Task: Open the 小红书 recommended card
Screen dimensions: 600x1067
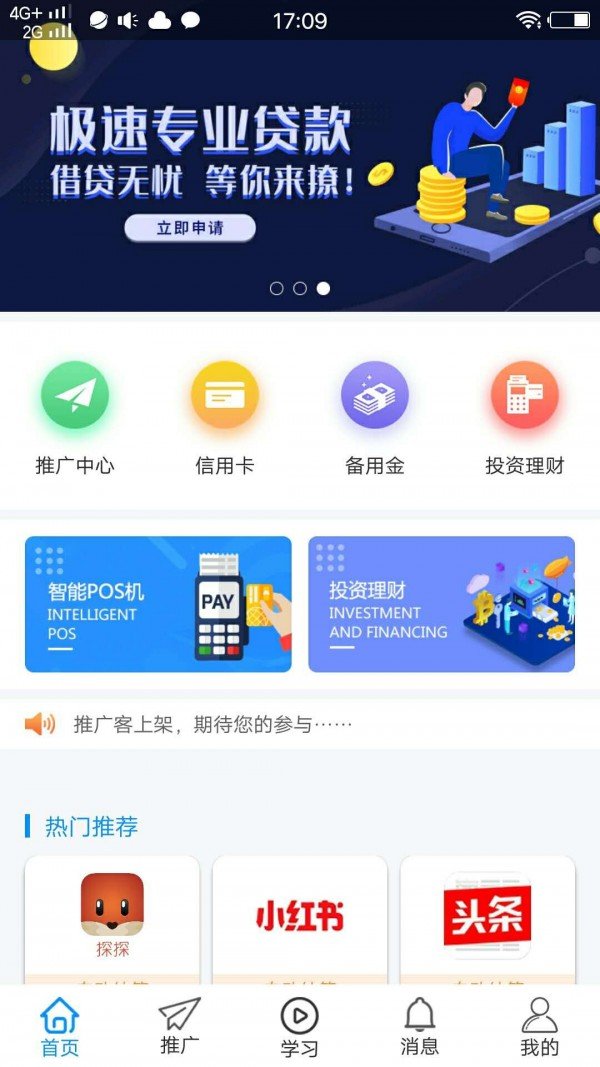Action: point(300,917)
